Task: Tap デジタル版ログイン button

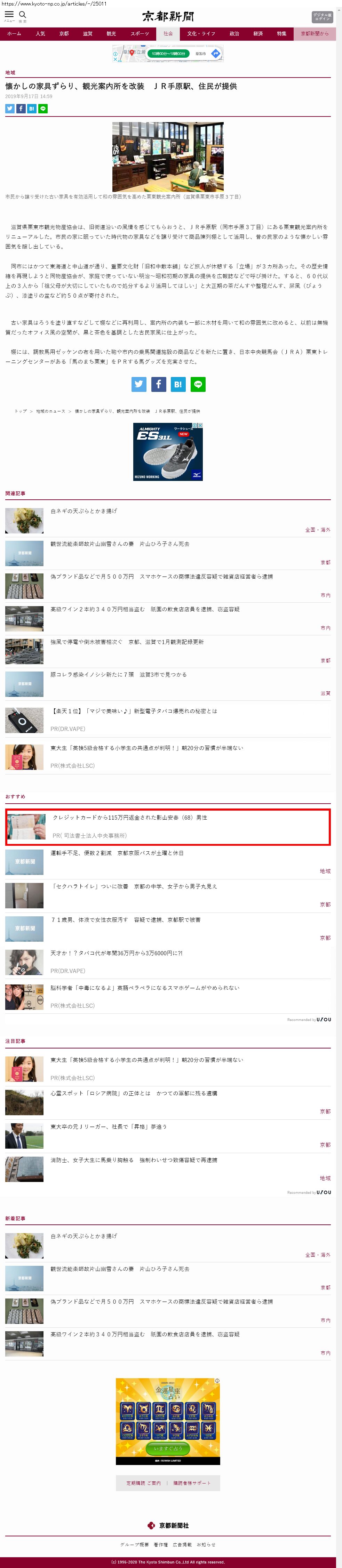Action: click(x=322, y=16)
